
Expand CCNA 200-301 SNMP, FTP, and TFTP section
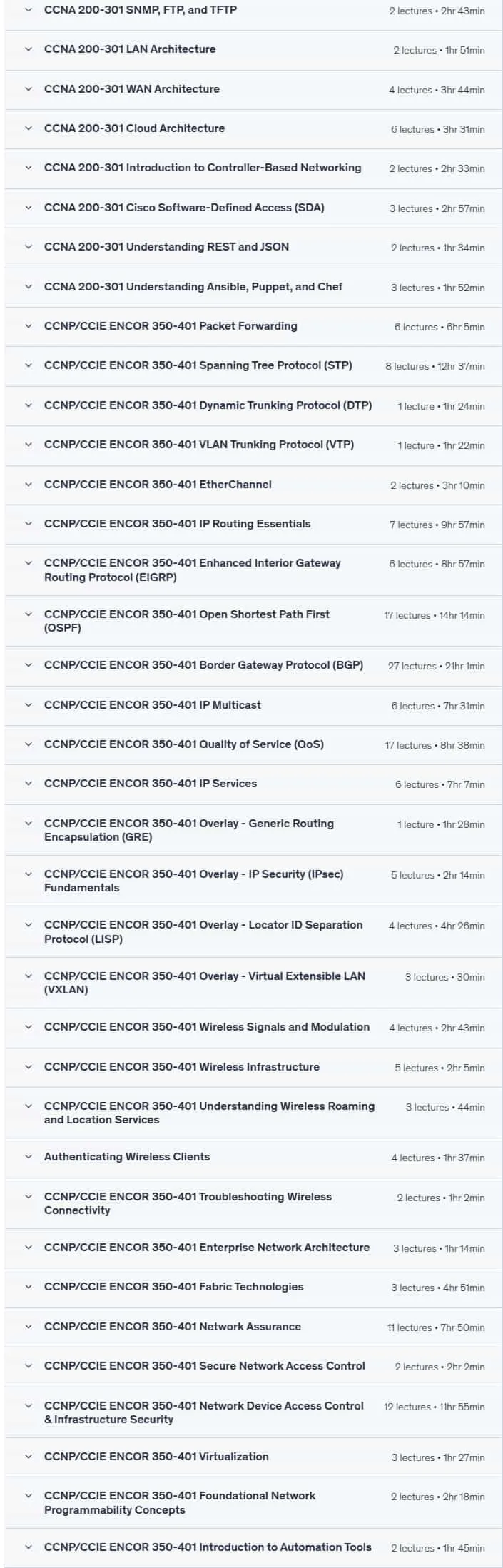point(253,11)
